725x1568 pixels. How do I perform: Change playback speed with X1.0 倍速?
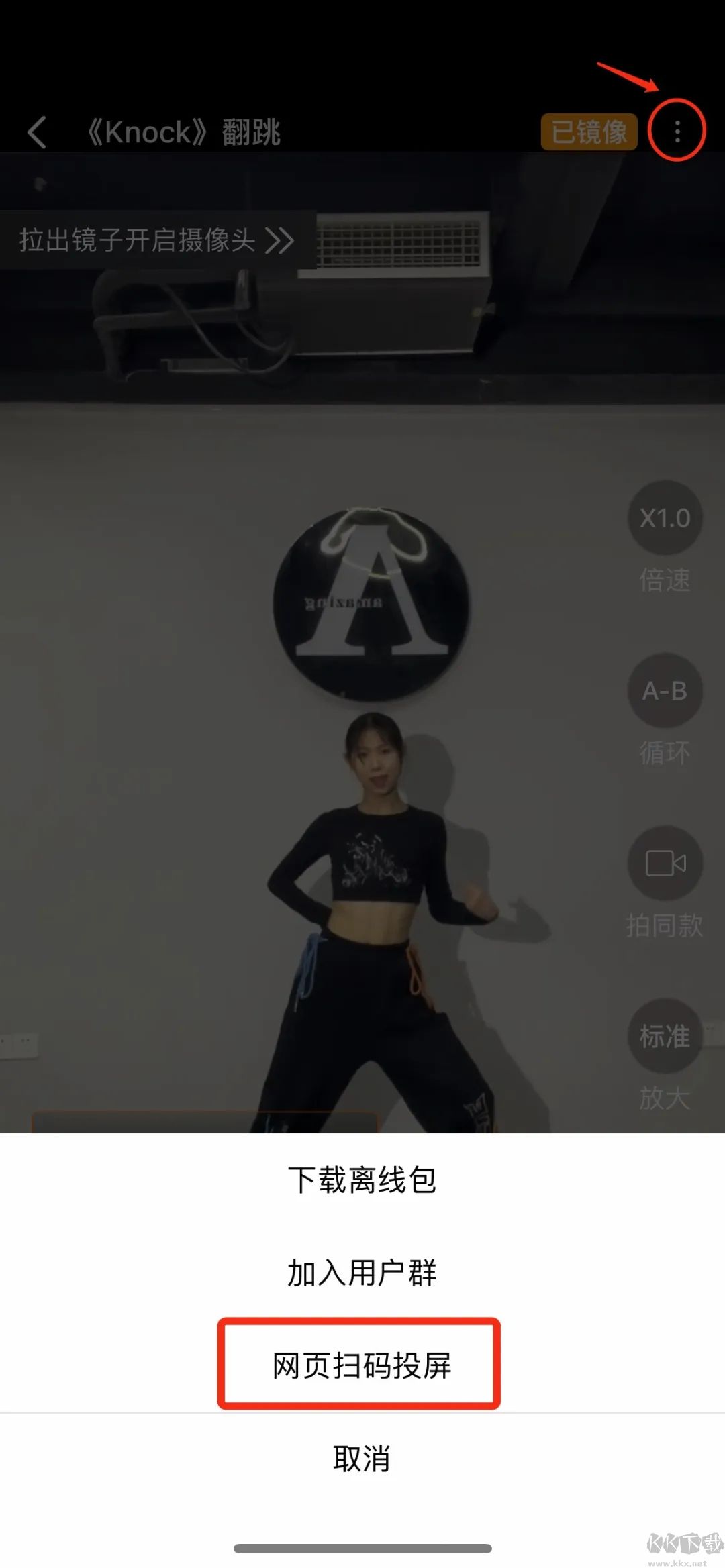click(x=665, y=518)
